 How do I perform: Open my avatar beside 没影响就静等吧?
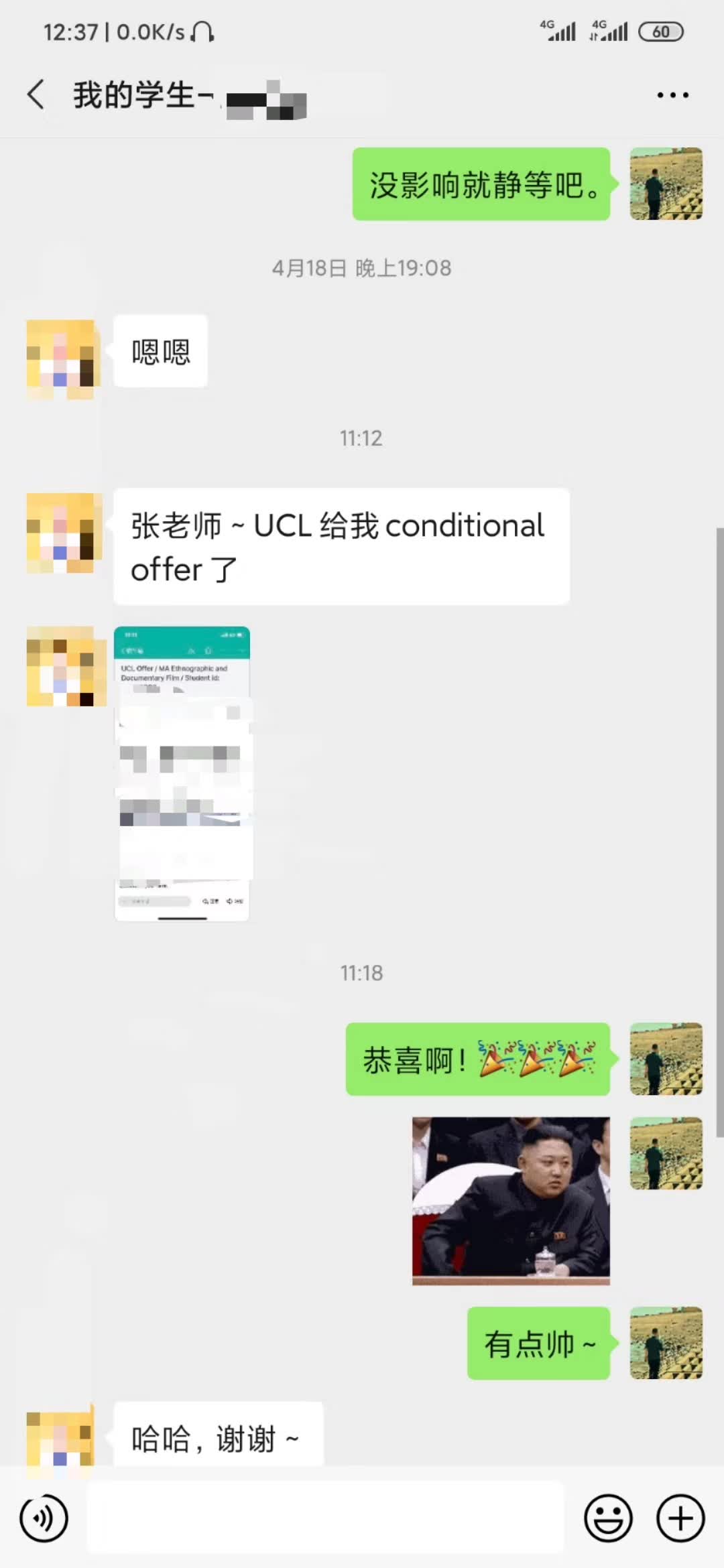(x=666, y=184)
